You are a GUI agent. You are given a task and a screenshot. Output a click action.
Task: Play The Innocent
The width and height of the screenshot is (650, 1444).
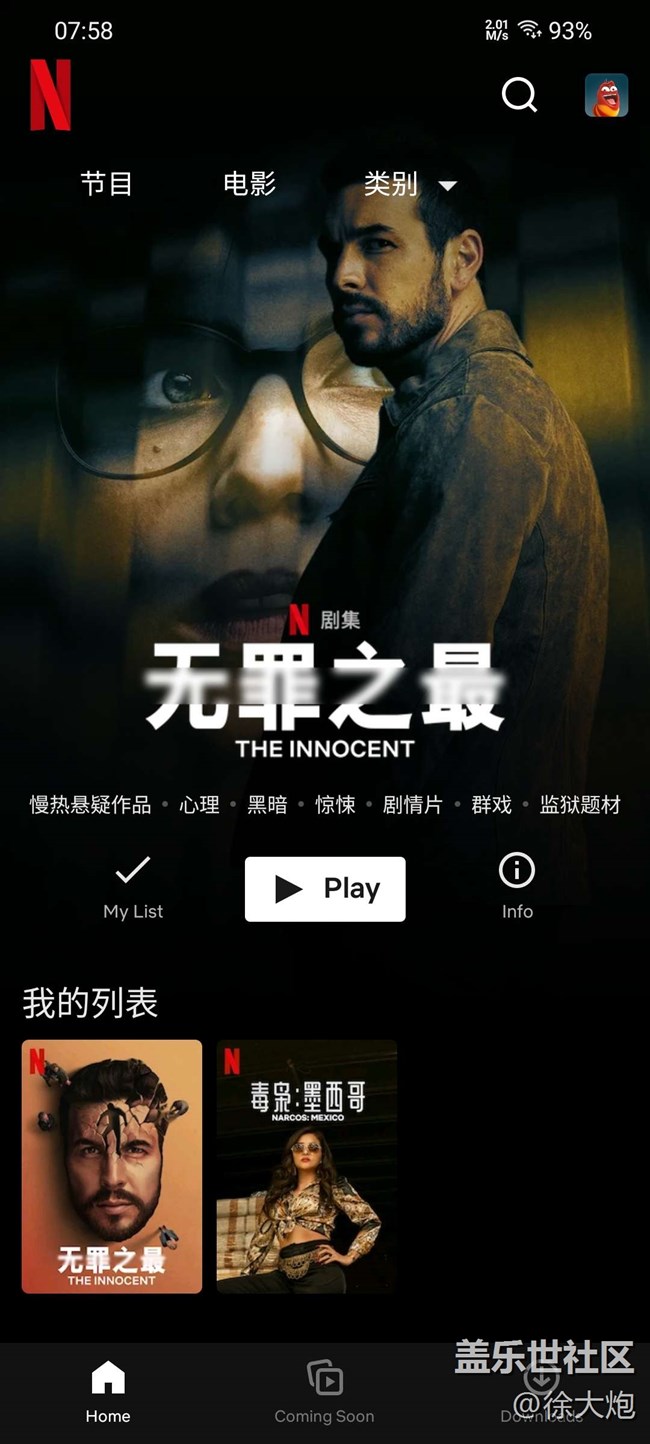pos(325,889)
